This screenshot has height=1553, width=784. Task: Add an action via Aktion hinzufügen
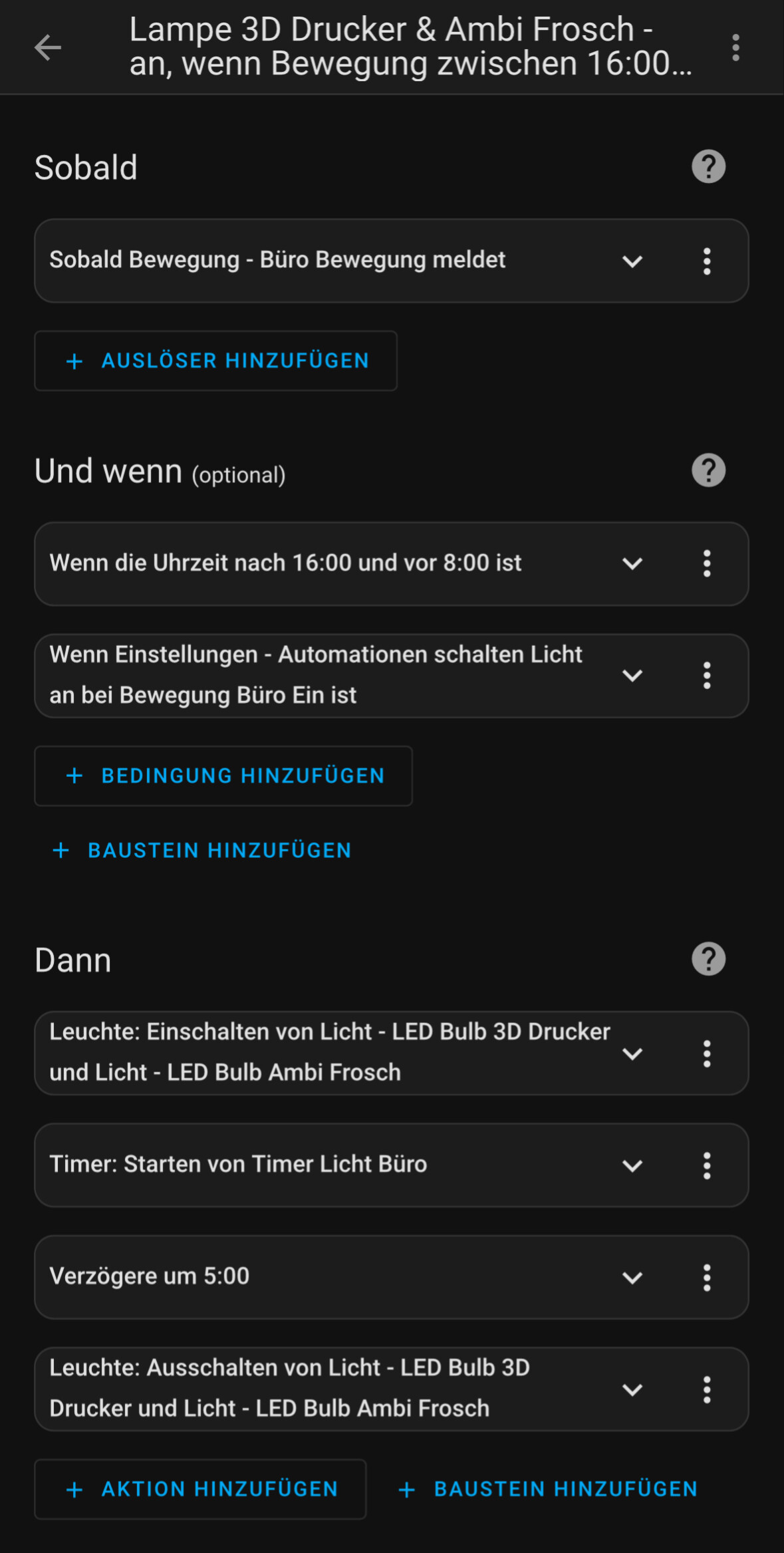pos(201,1489)
